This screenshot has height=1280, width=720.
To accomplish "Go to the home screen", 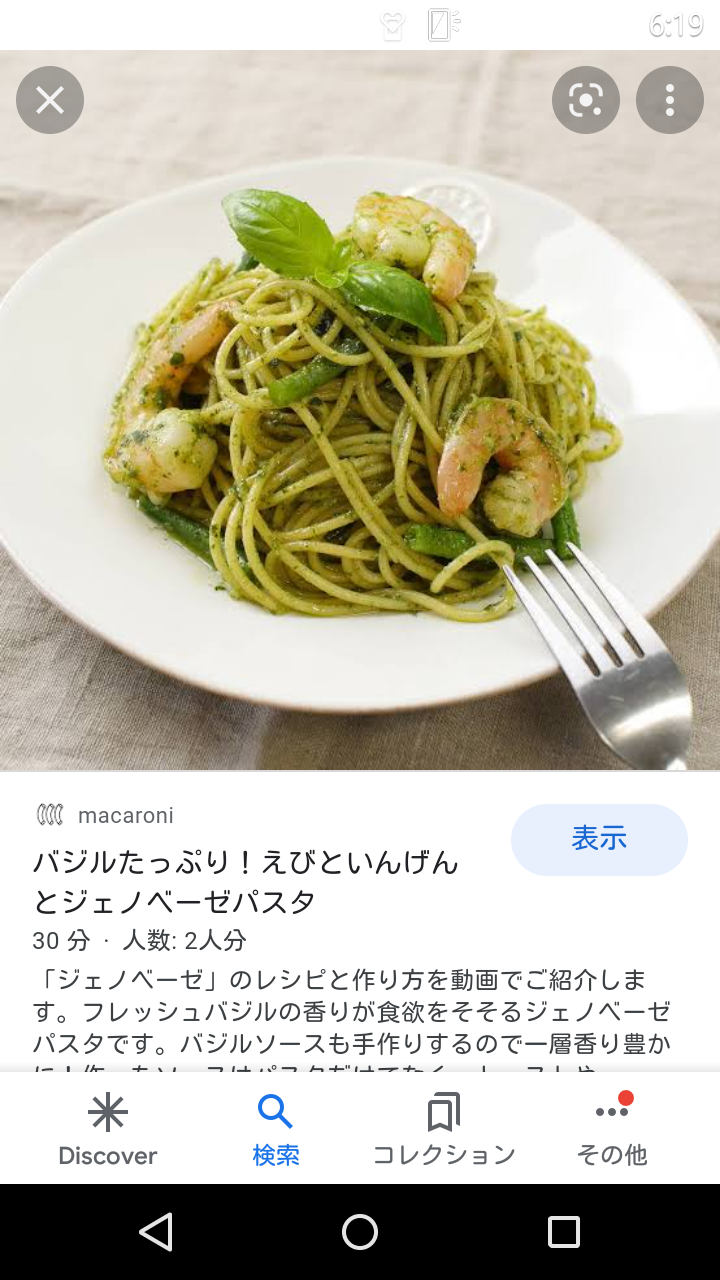I will click(x=360, y=1232).
